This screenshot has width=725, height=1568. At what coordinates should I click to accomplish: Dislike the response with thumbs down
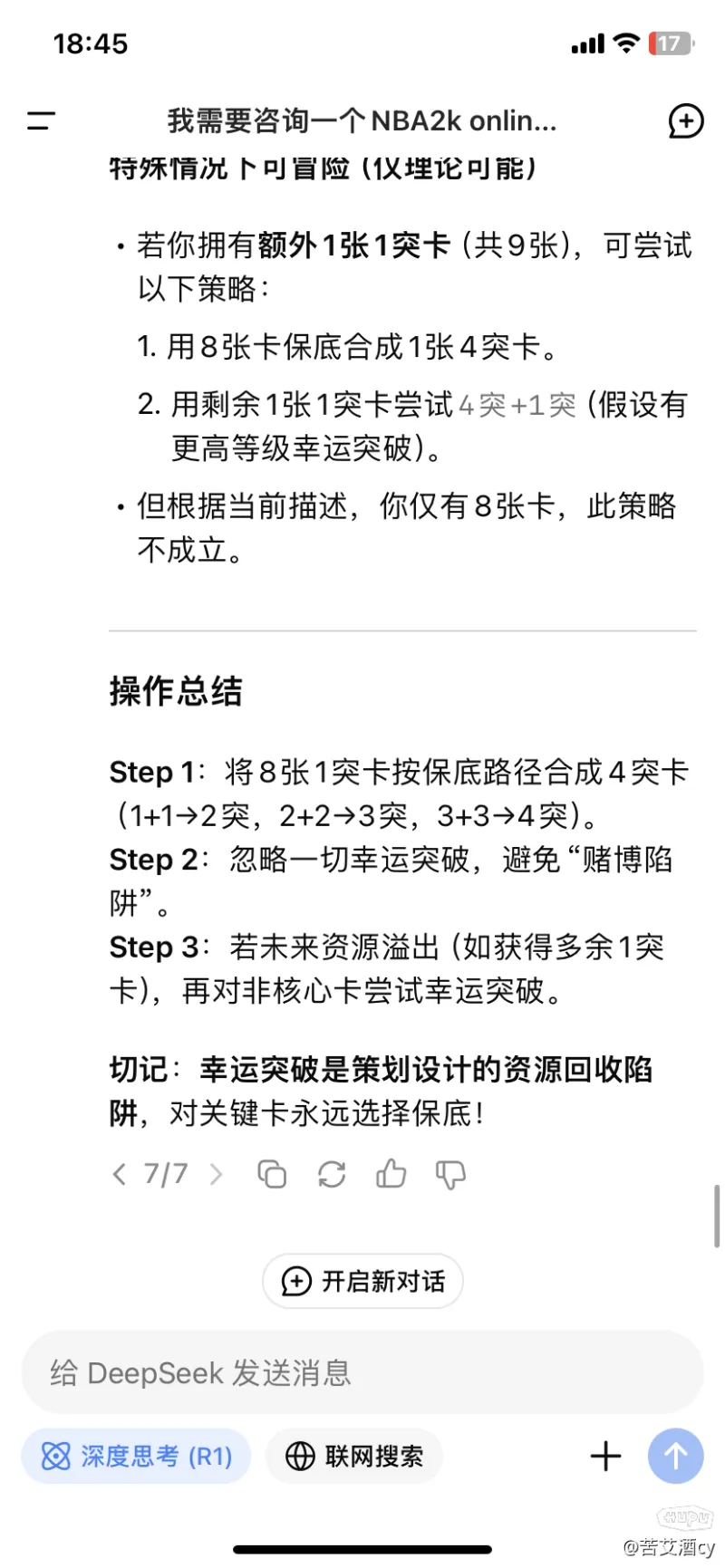pyautogui.click(x=450, y=1176)
